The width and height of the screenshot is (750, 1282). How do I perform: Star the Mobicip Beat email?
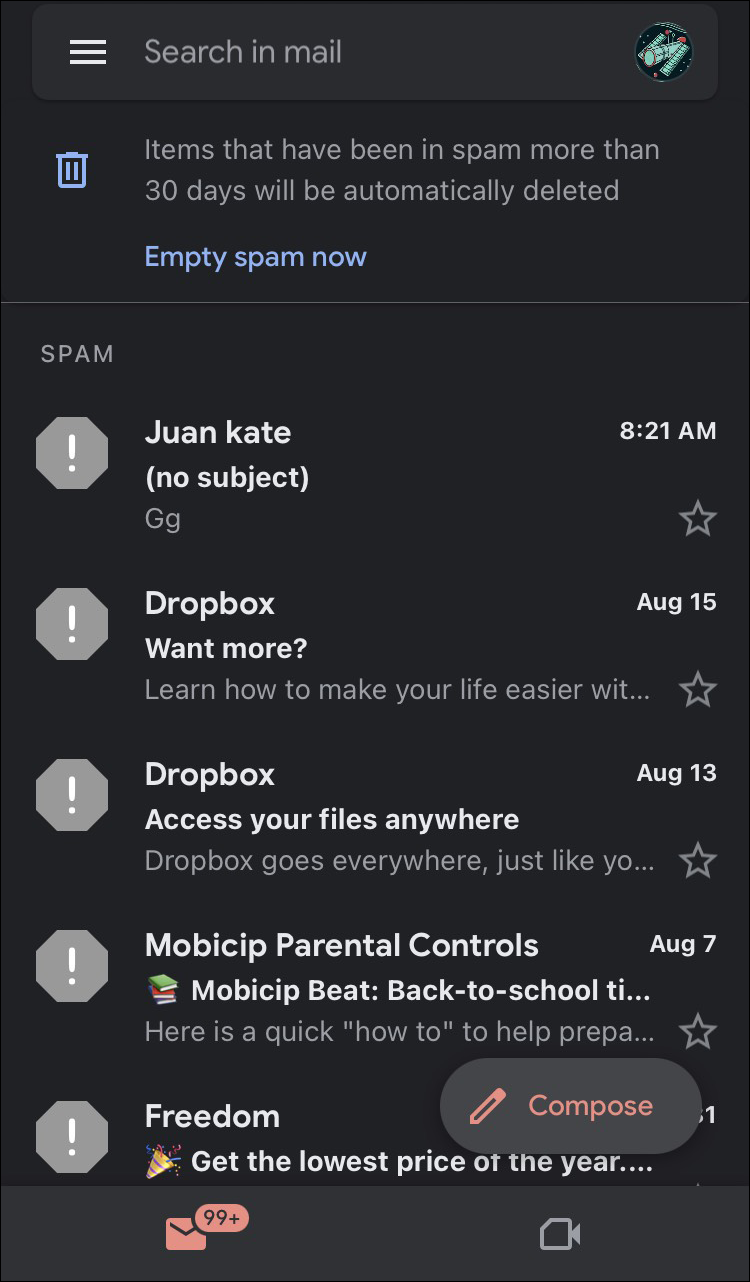(697, 1032)
